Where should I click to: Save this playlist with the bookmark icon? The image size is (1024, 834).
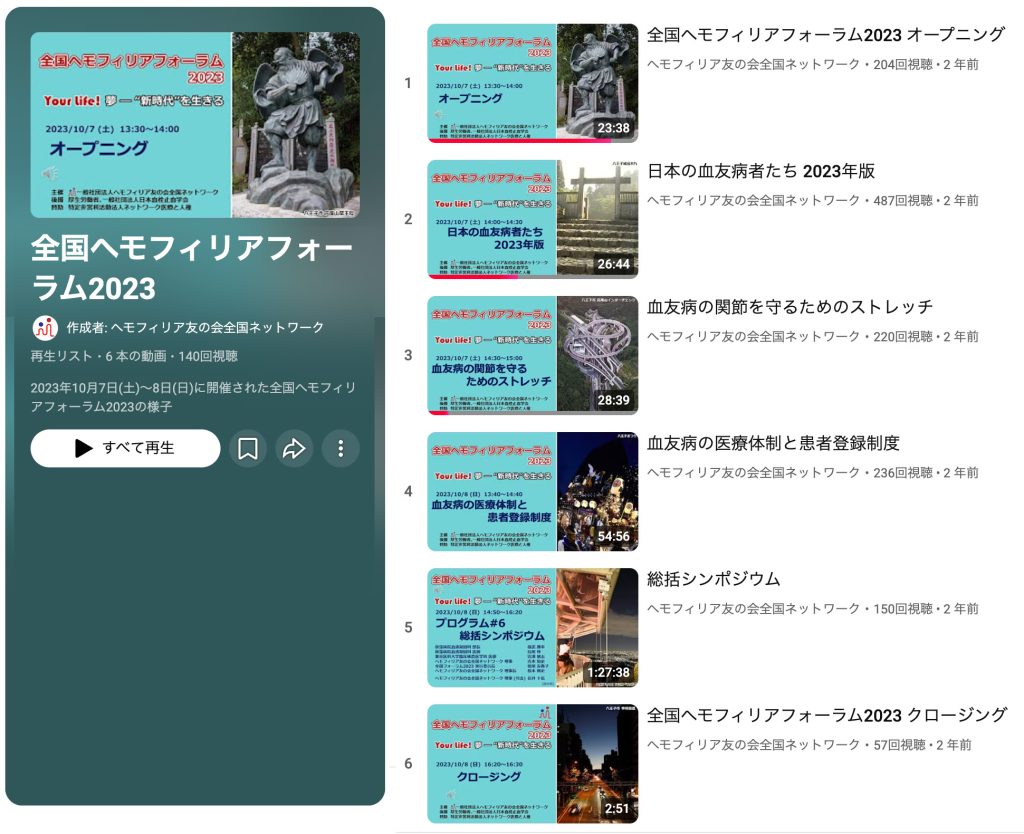pyautogui.click(x=247, y=448)
